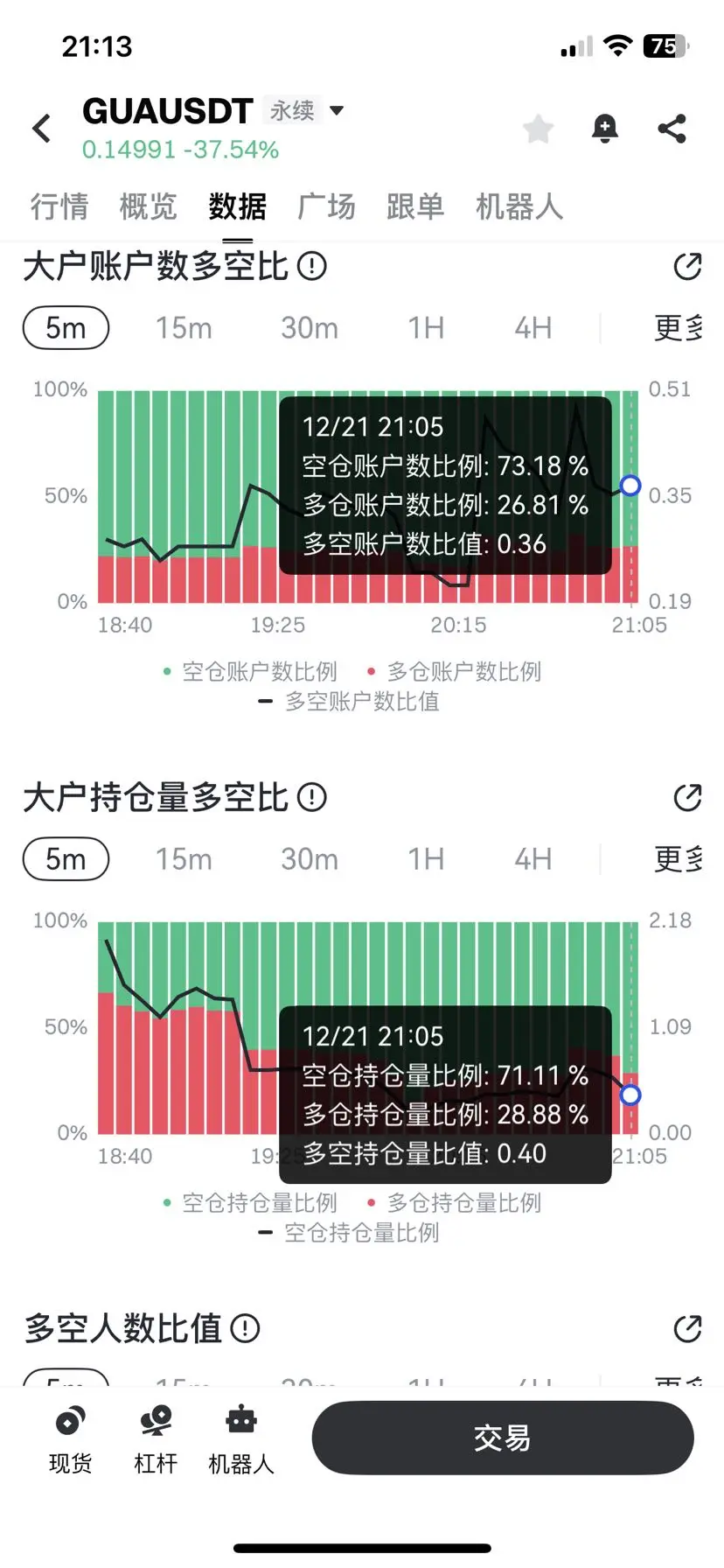Open the 广场 tab
Image resolution: width=724 pixels, height=1568 pixels.
point(326,206)
